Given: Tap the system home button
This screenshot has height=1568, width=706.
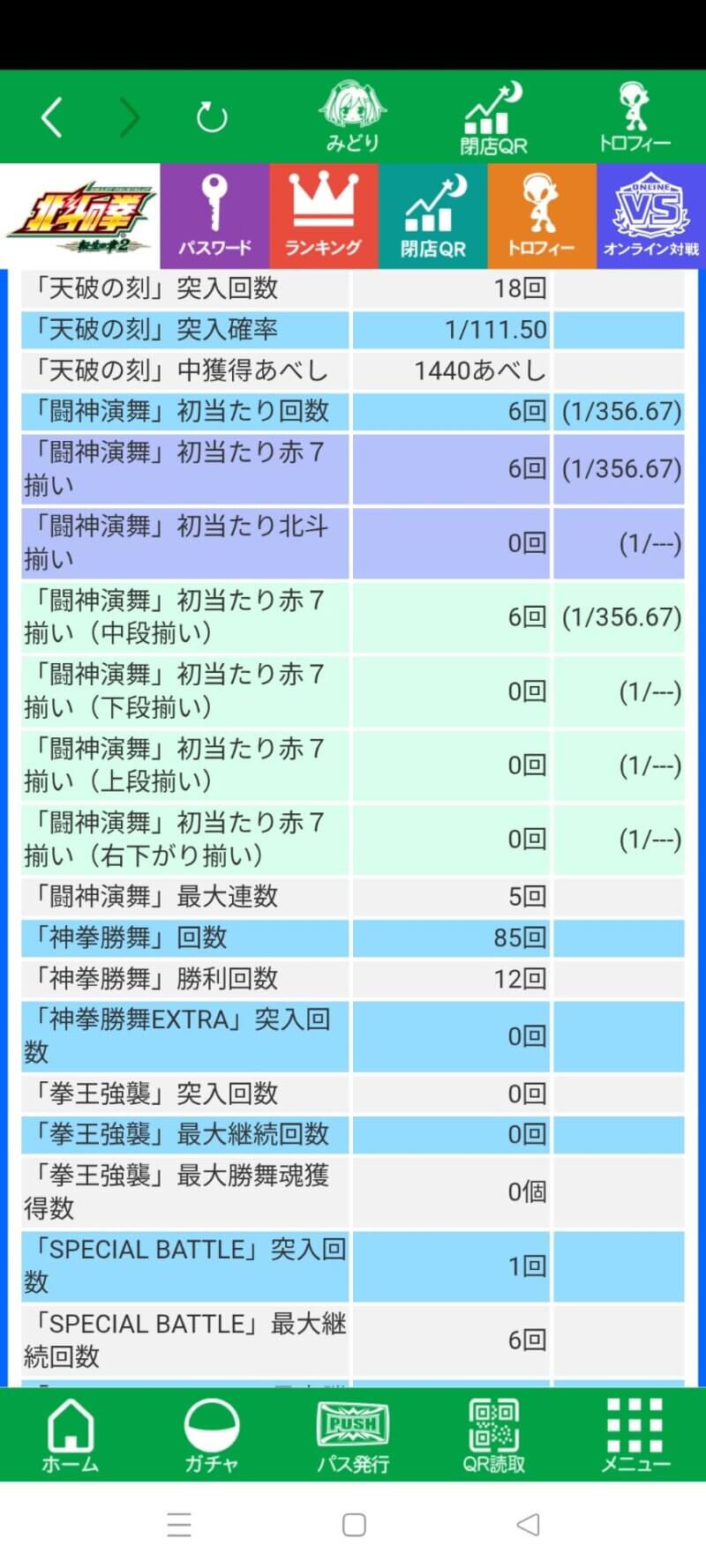Looking at the screenshot, I should coord(354,1525).
